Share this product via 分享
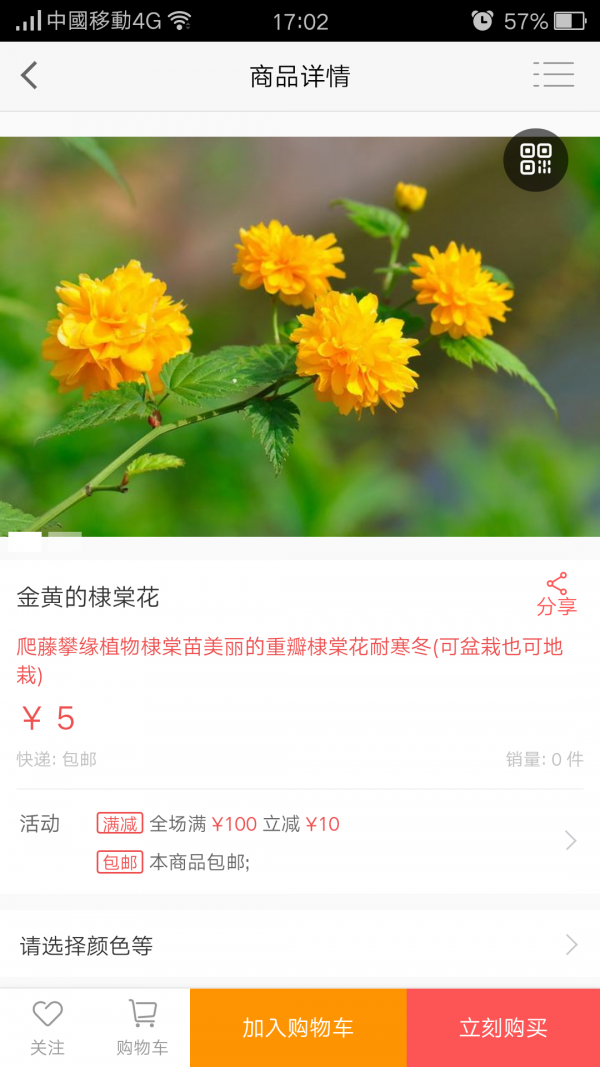 (556, 594)
